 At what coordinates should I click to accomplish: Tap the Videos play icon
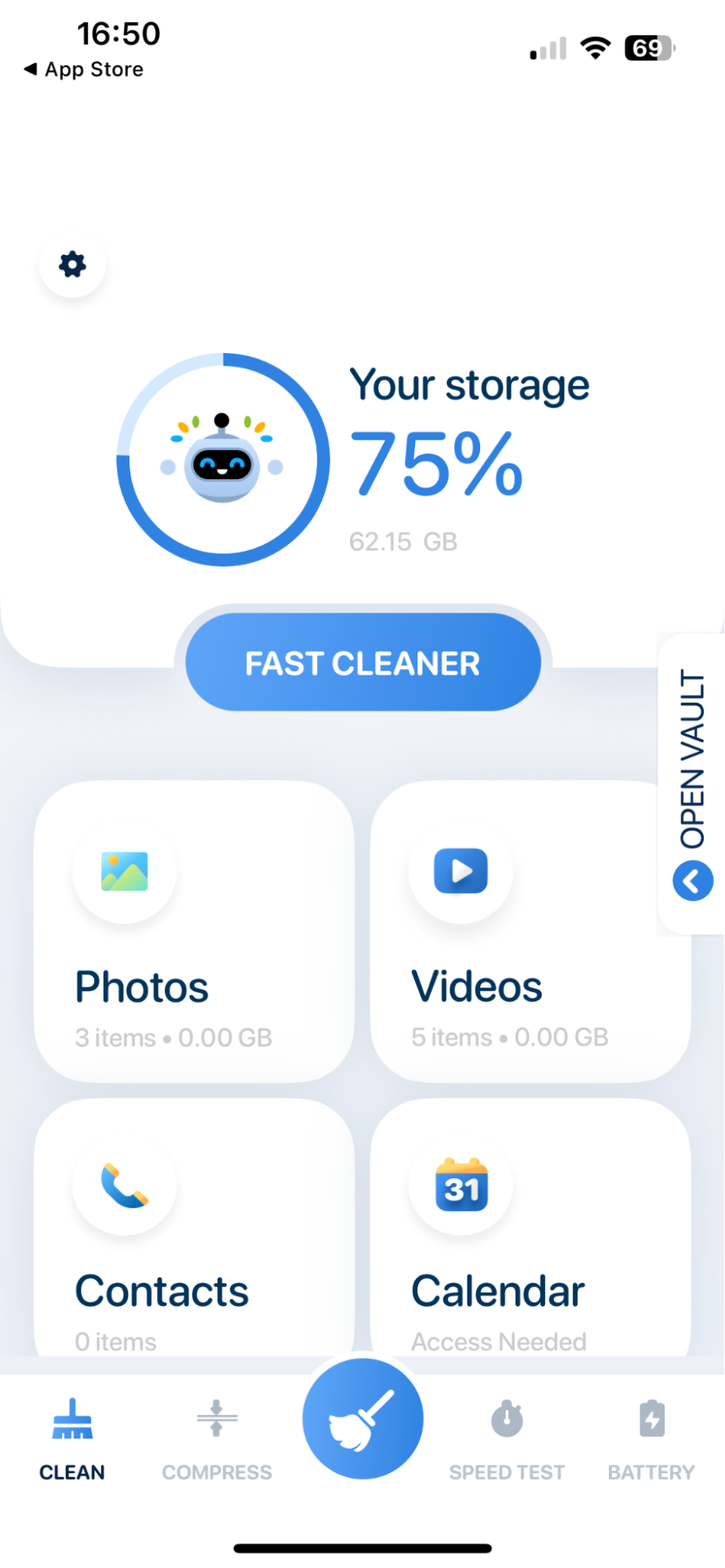coord(460,871)
